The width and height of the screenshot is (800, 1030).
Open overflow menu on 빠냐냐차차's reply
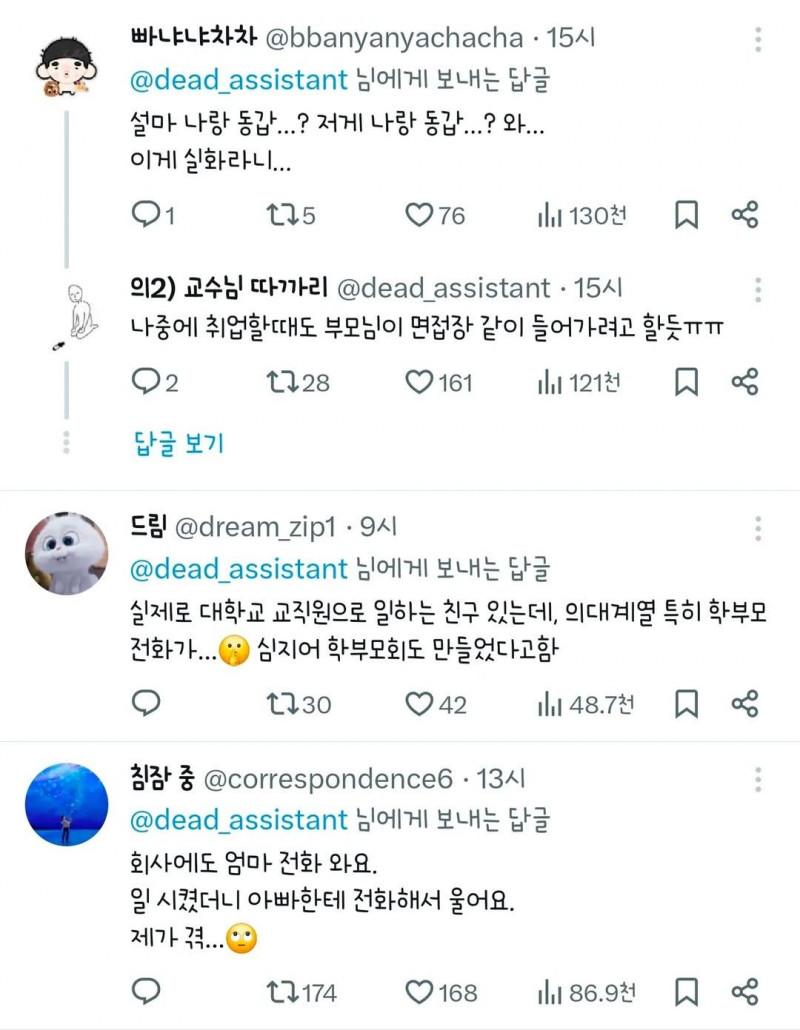[x=759, y=40]
